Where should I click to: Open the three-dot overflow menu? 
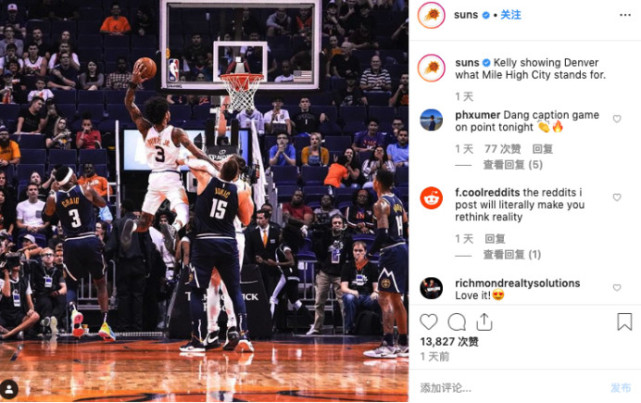tap(625, 15)
